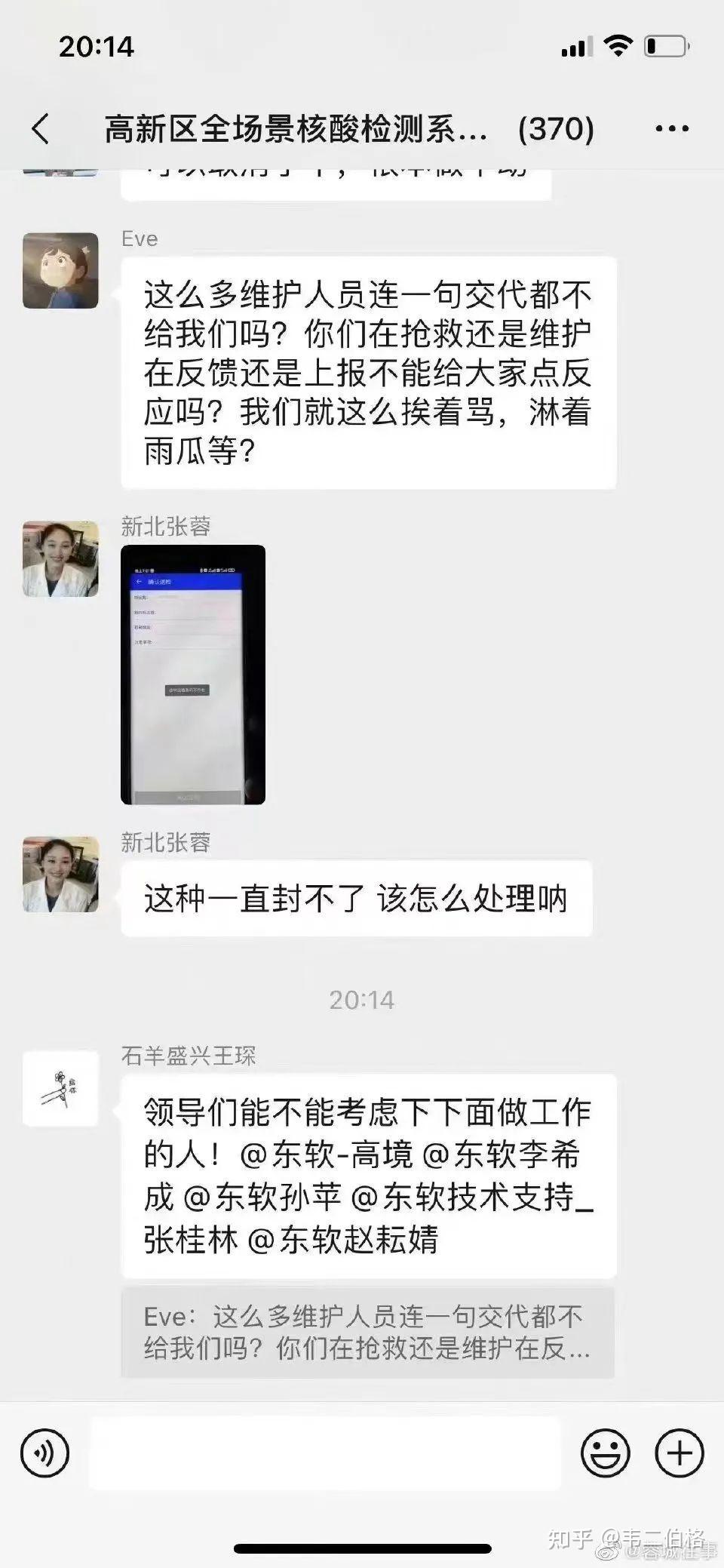Open the phone screenshot image from 新北张蓉
724x1568 pixels.
(193, 674)
